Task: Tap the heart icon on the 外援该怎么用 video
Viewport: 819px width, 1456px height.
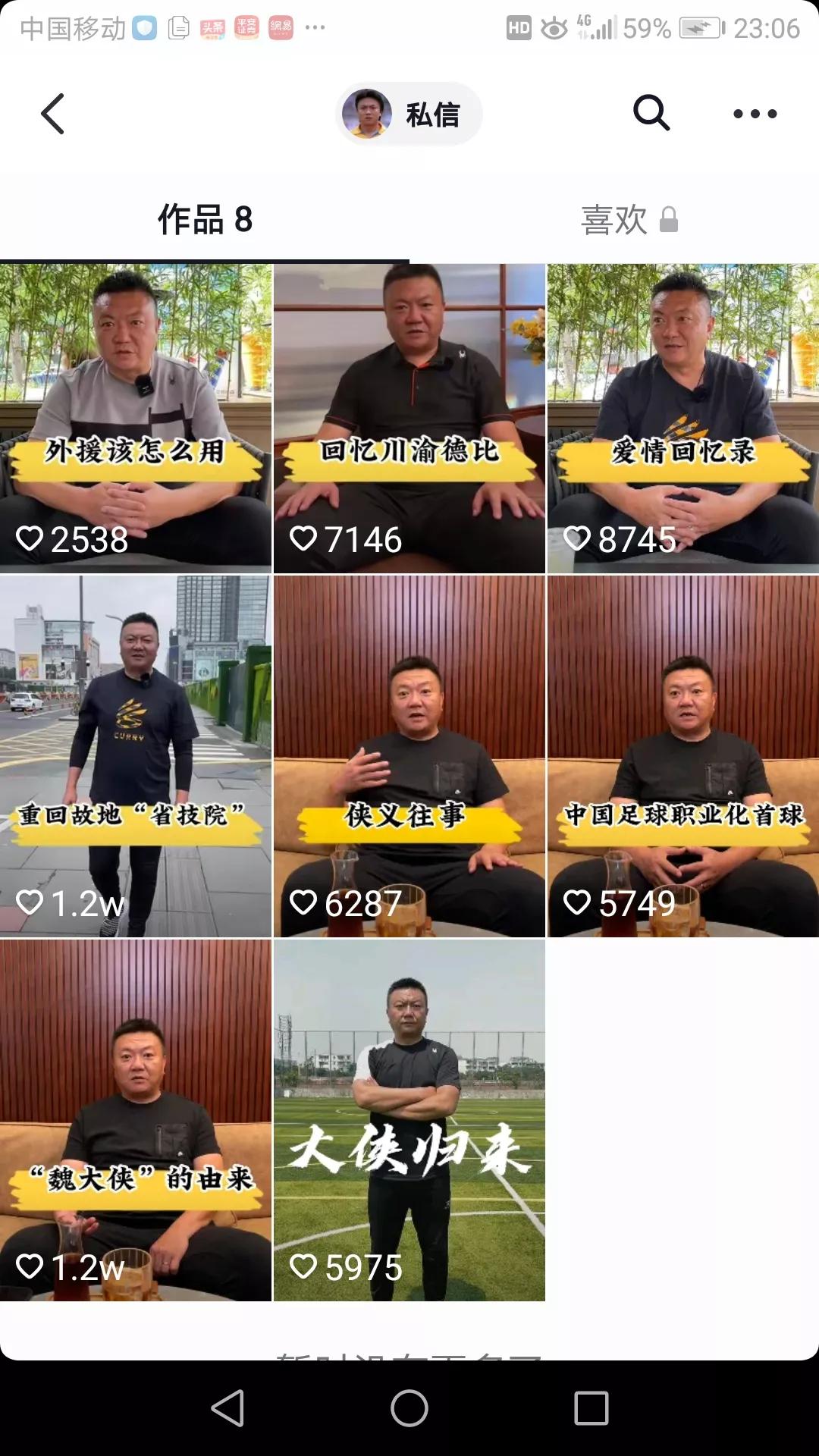Action: tap(32, 541)
